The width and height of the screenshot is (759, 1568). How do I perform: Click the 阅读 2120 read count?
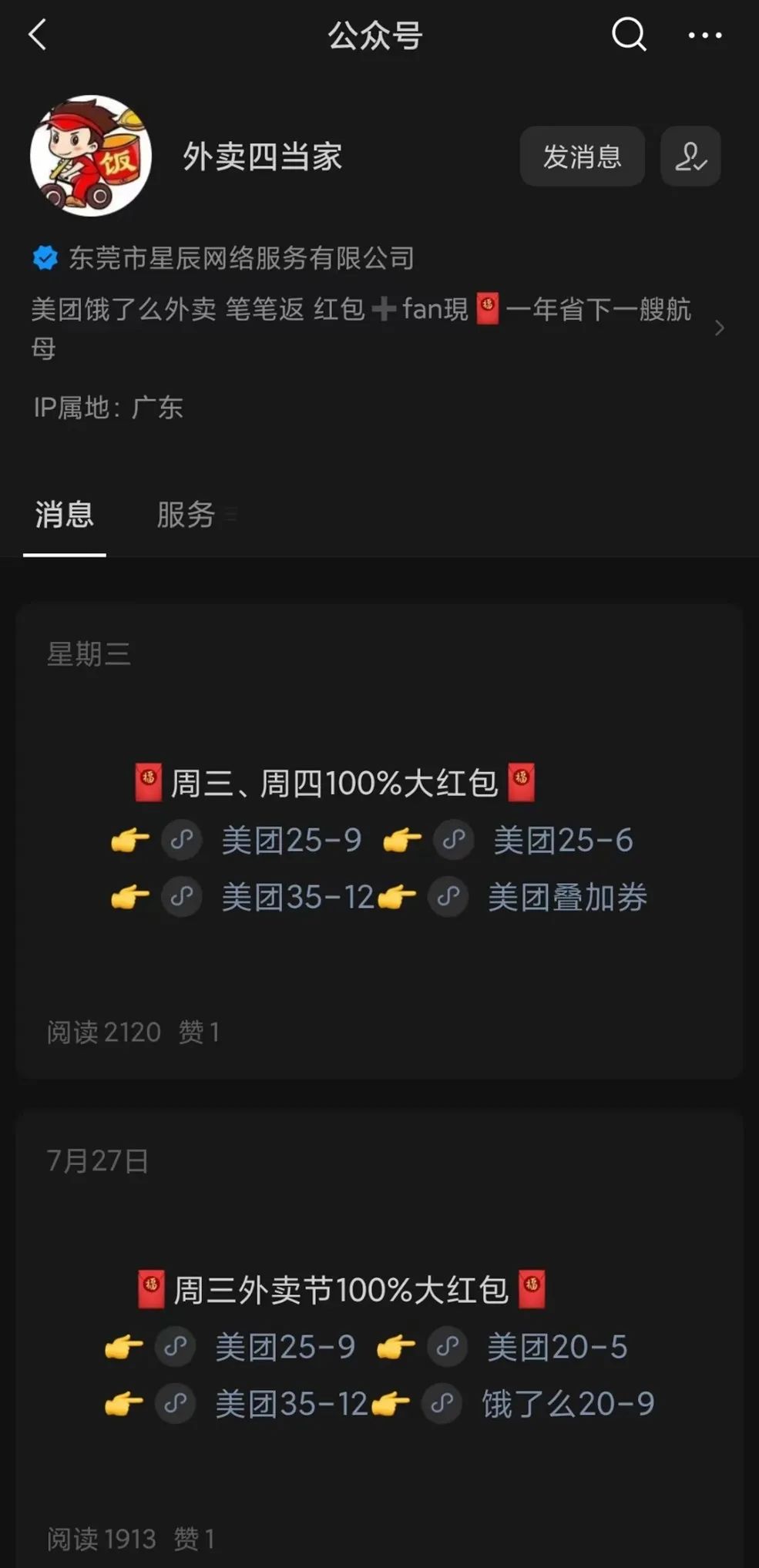(x=102, y=1032)
